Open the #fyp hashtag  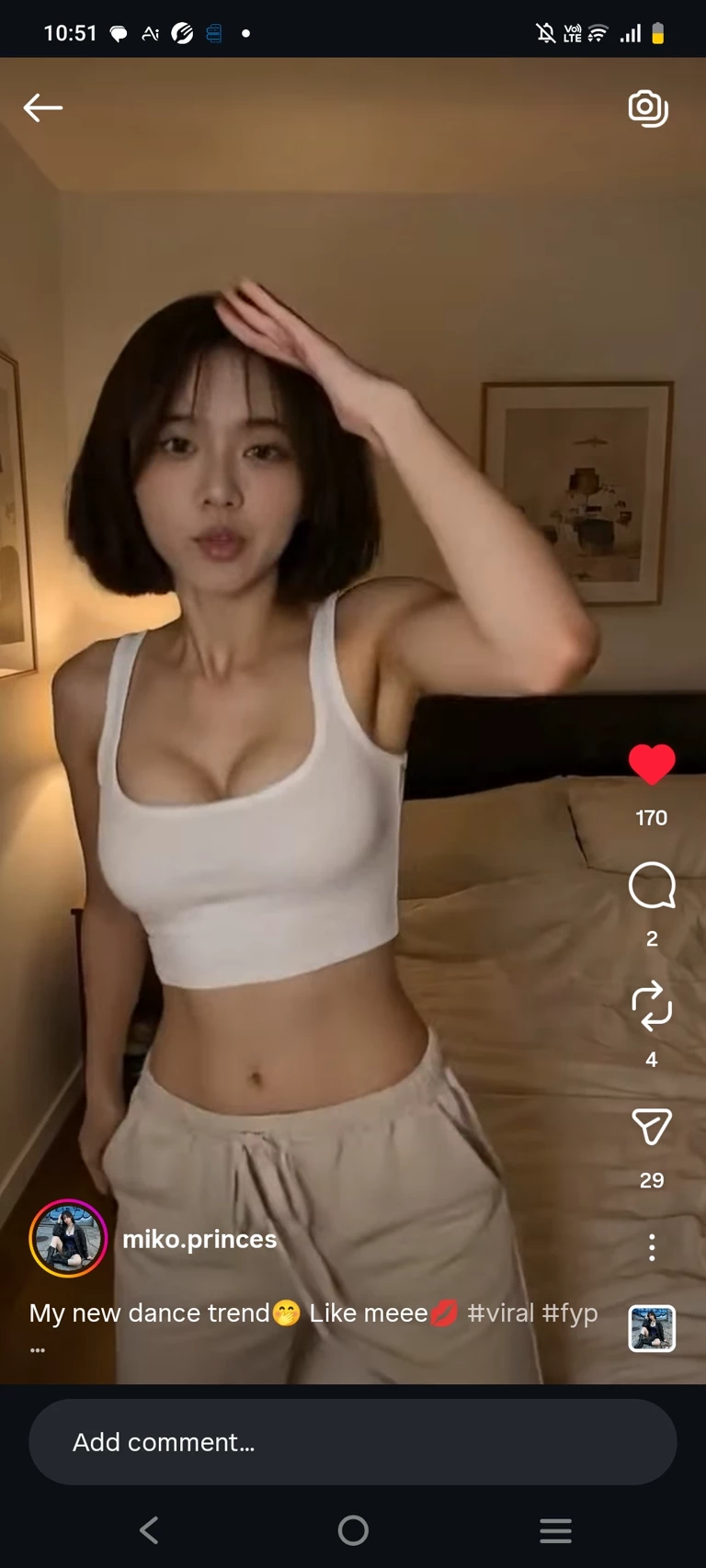point(570,1312)
